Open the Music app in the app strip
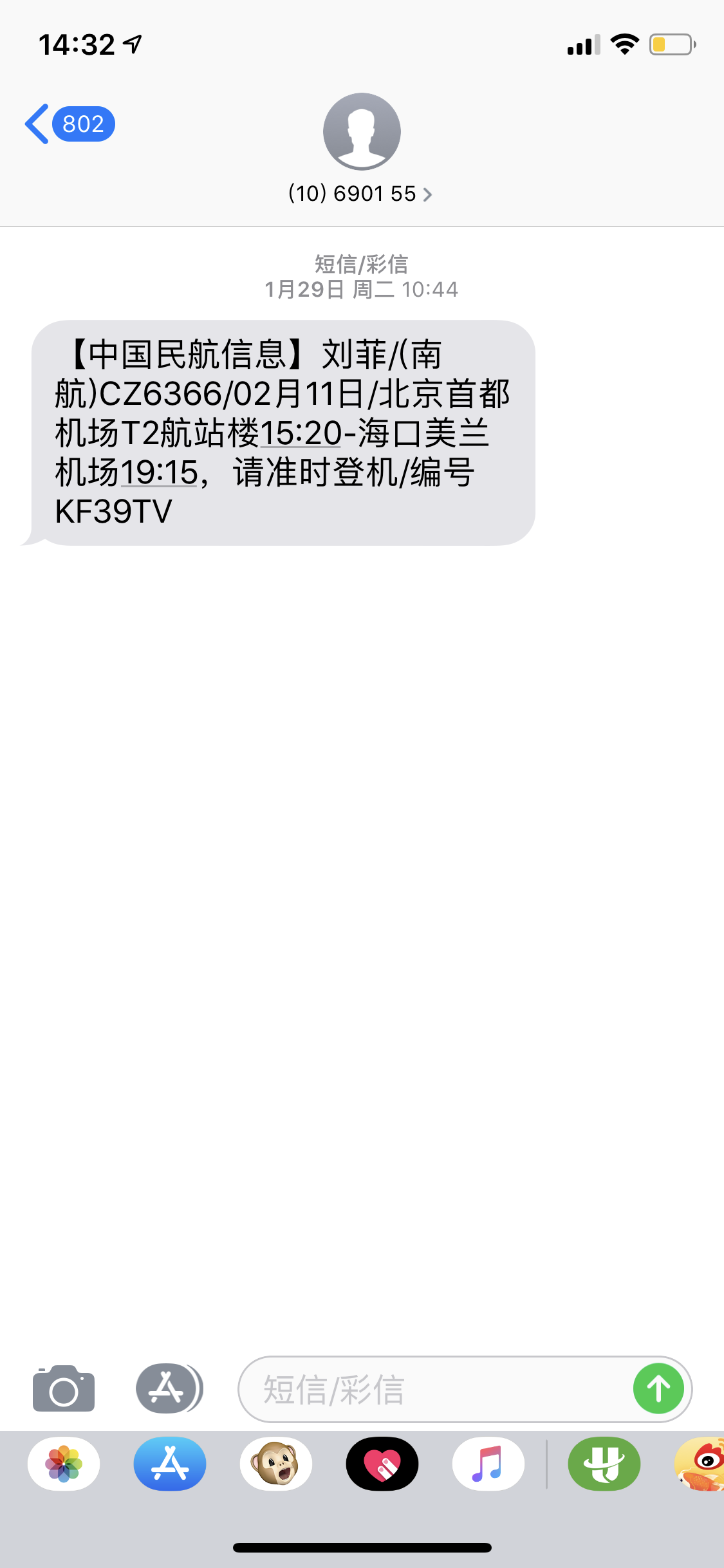 [488, 1464]
